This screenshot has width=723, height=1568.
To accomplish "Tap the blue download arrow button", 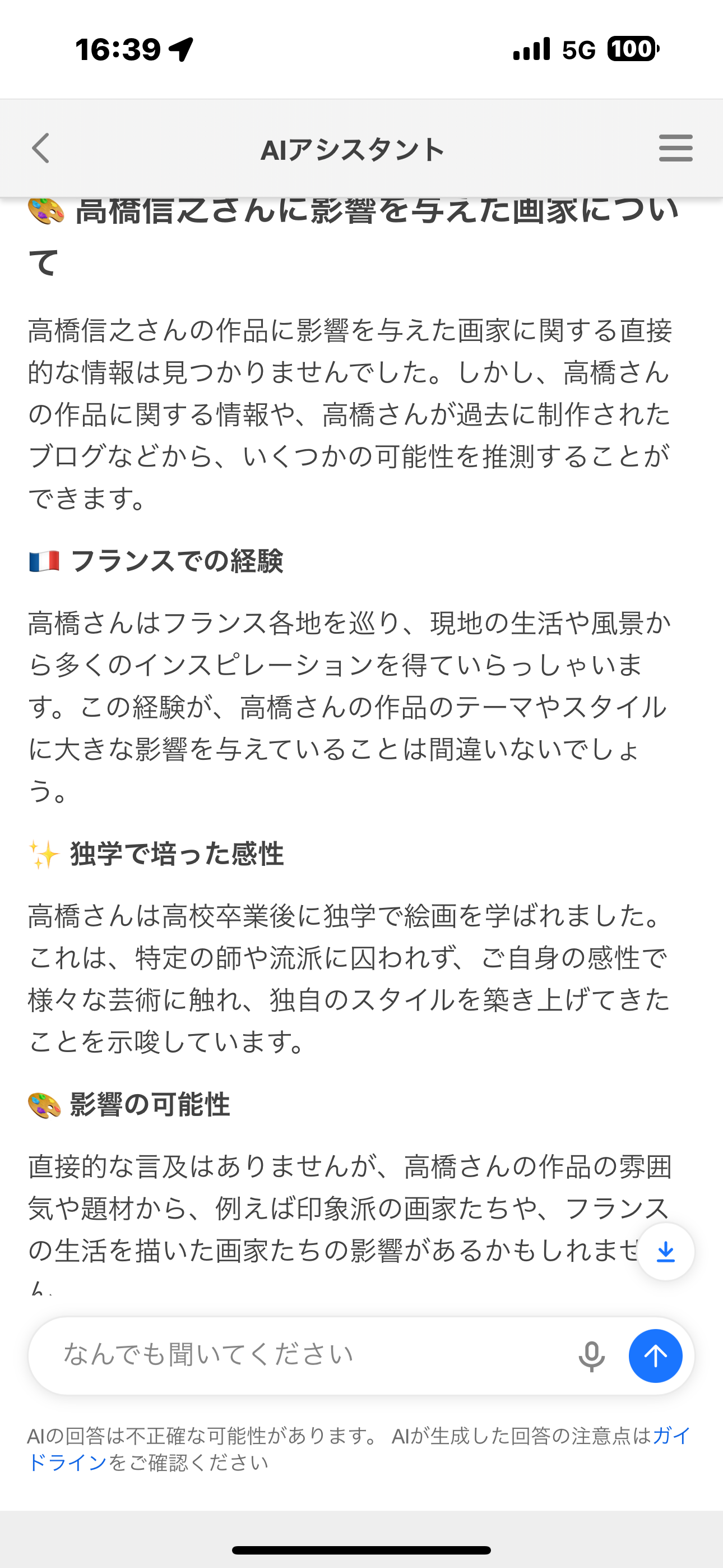I will [x=666, y=1252].
